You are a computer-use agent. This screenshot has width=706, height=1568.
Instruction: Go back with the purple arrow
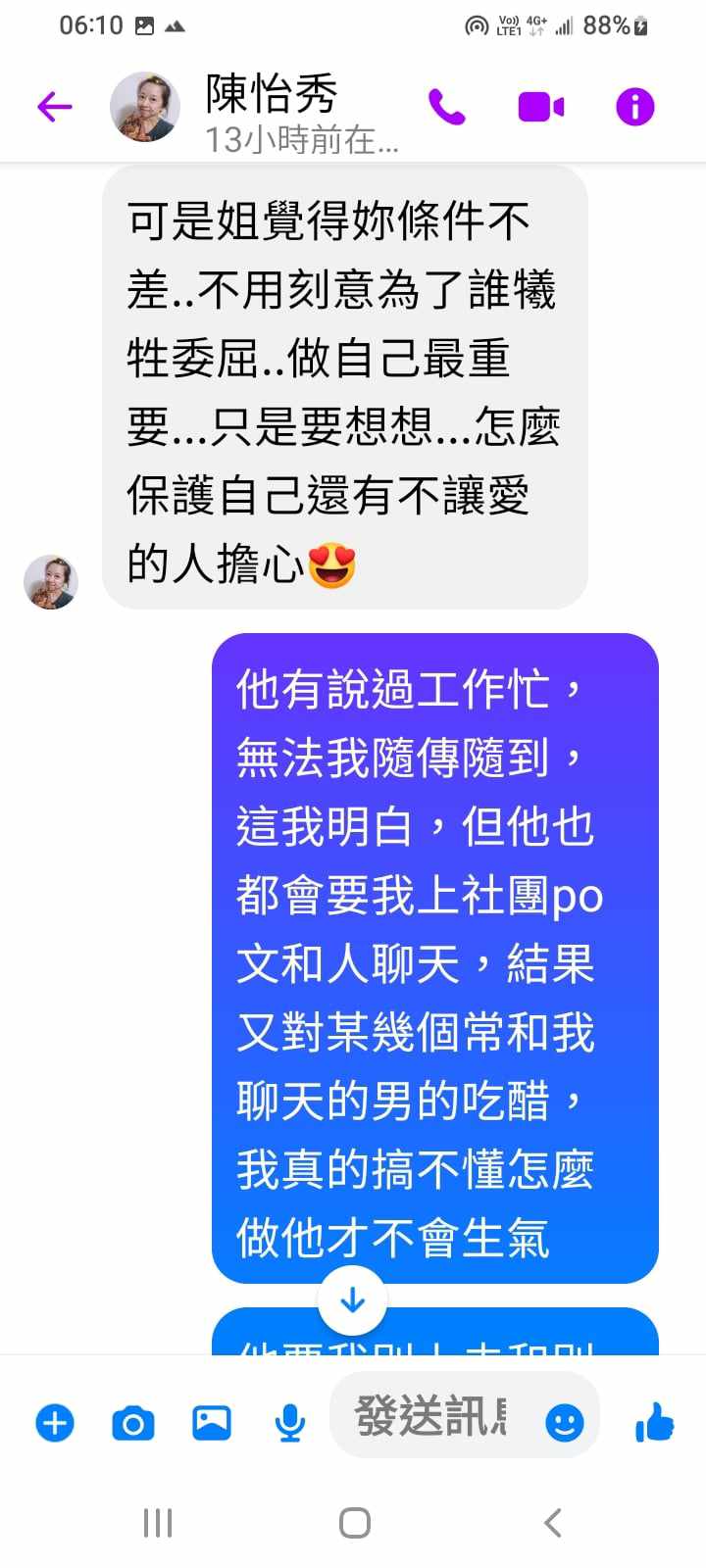coord(55,107)
